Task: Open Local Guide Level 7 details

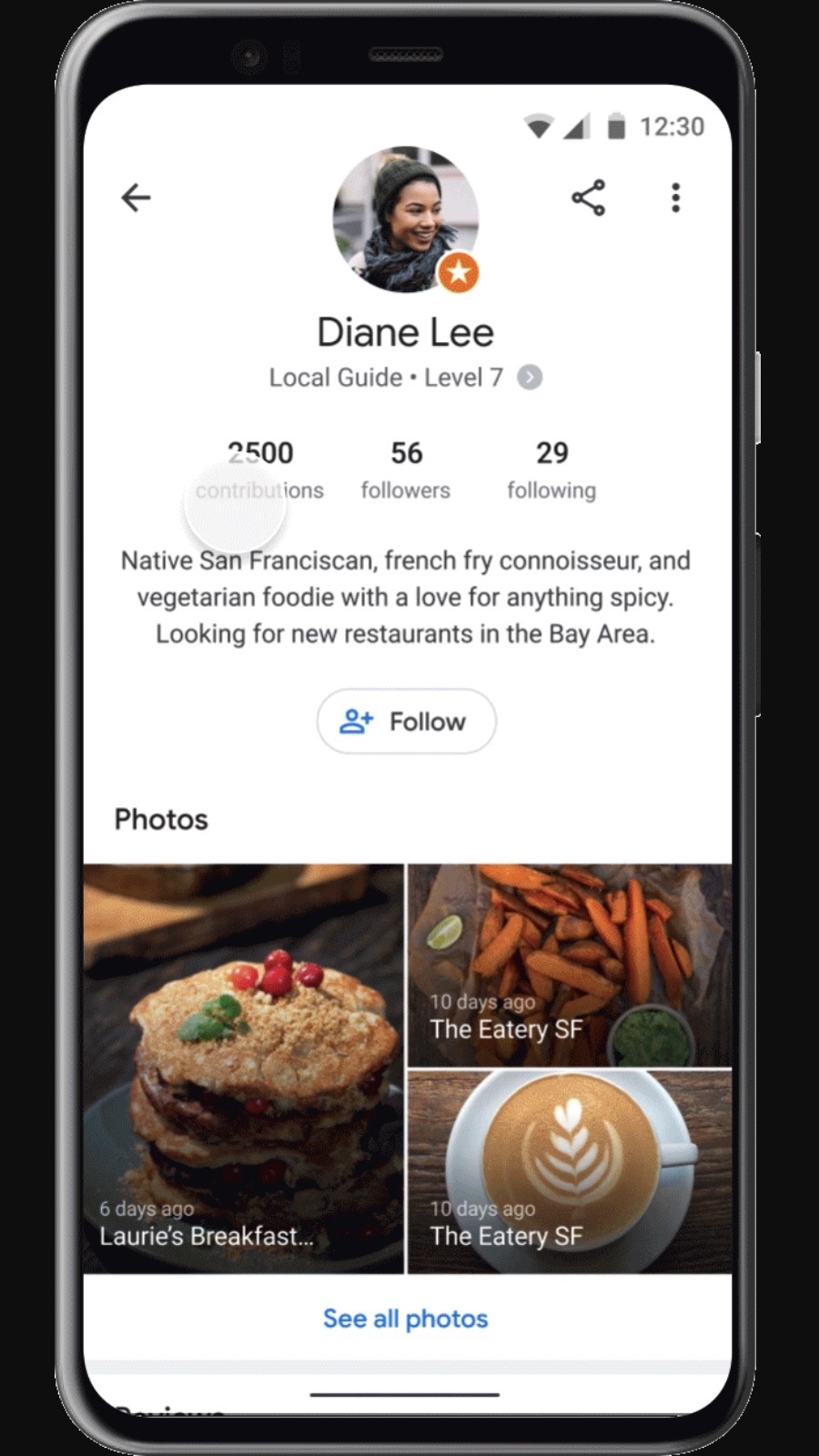Action: tap(530, 378)
